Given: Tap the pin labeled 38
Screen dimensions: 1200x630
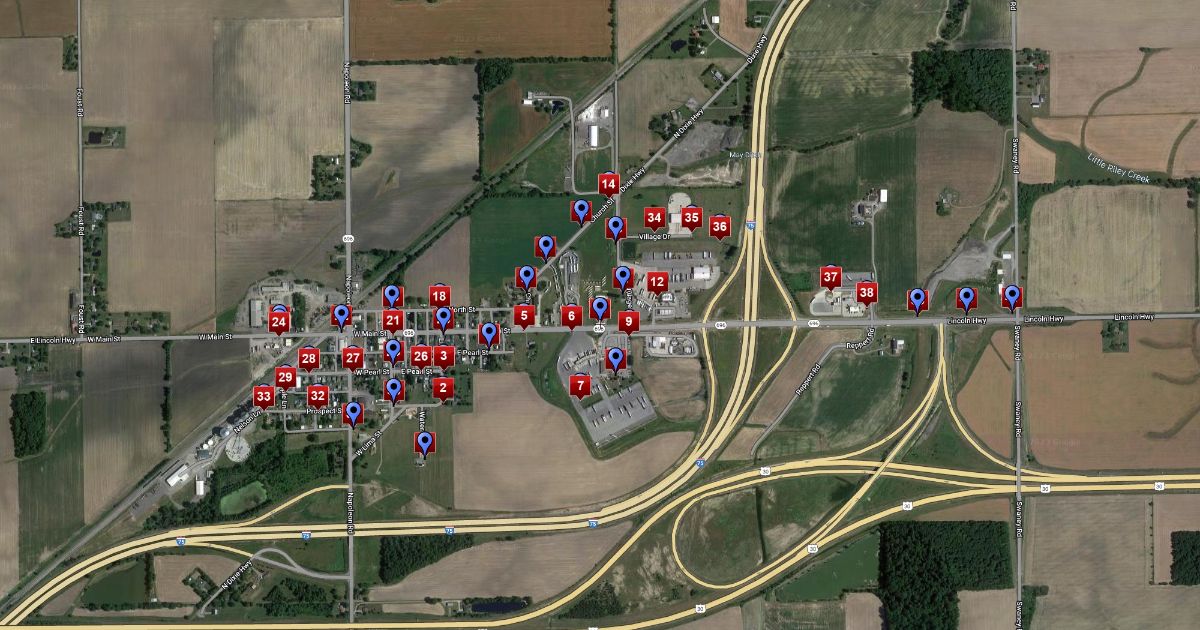Looking at the screenshot, I should point(867,292).
